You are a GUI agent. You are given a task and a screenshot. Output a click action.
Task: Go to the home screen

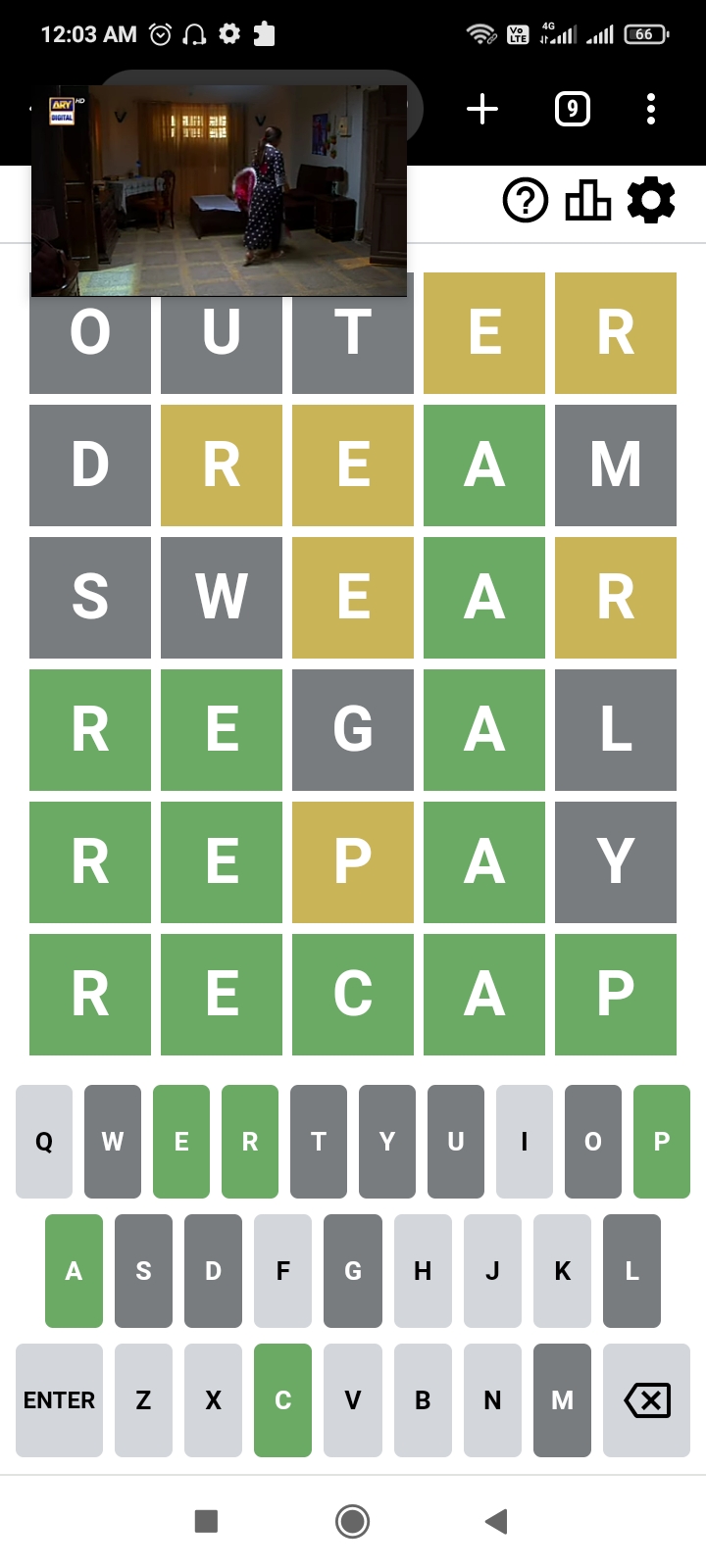point(352,1521)
